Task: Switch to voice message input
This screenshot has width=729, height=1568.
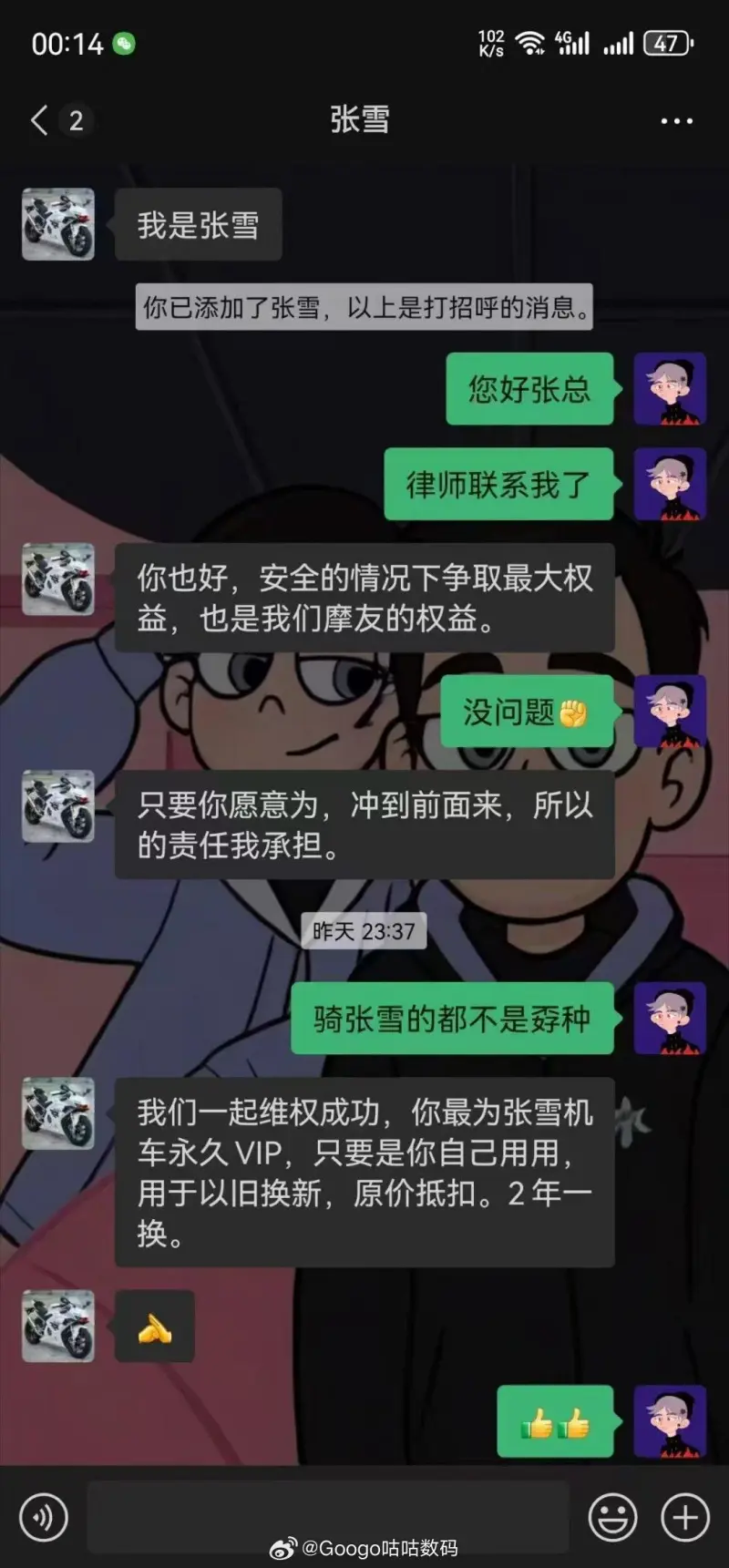Action: click(x=44, y=1518)
